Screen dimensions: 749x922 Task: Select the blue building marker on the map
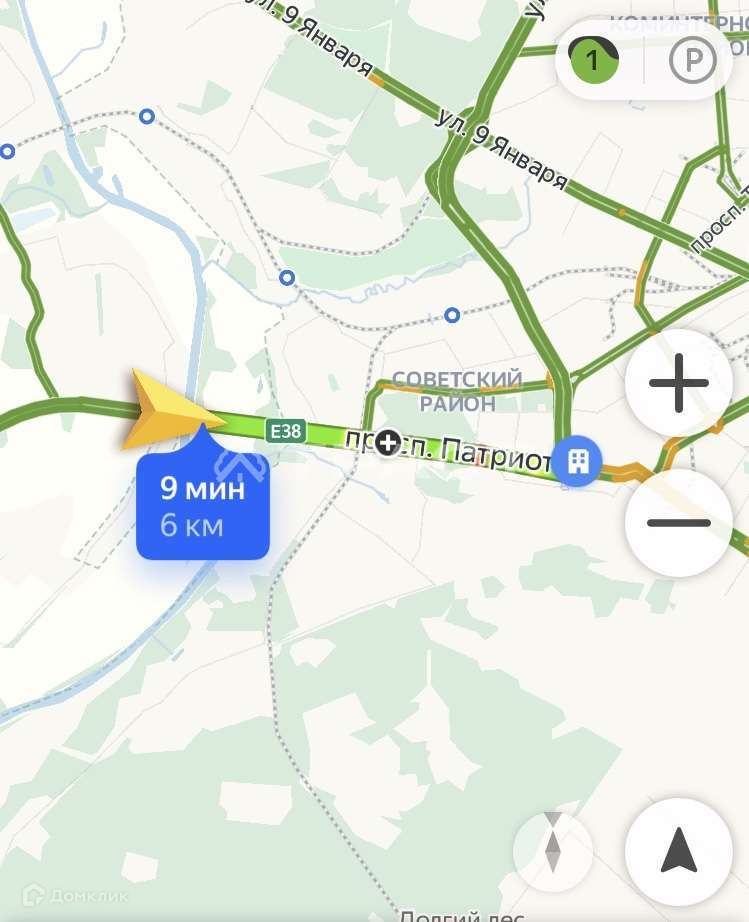tap(577, 460)
